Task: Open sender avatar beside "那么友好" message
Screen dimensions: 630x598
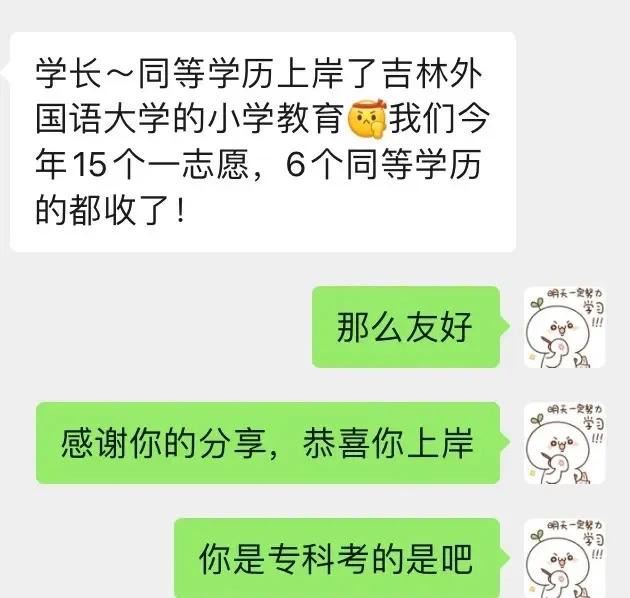Action: (564, 327)
